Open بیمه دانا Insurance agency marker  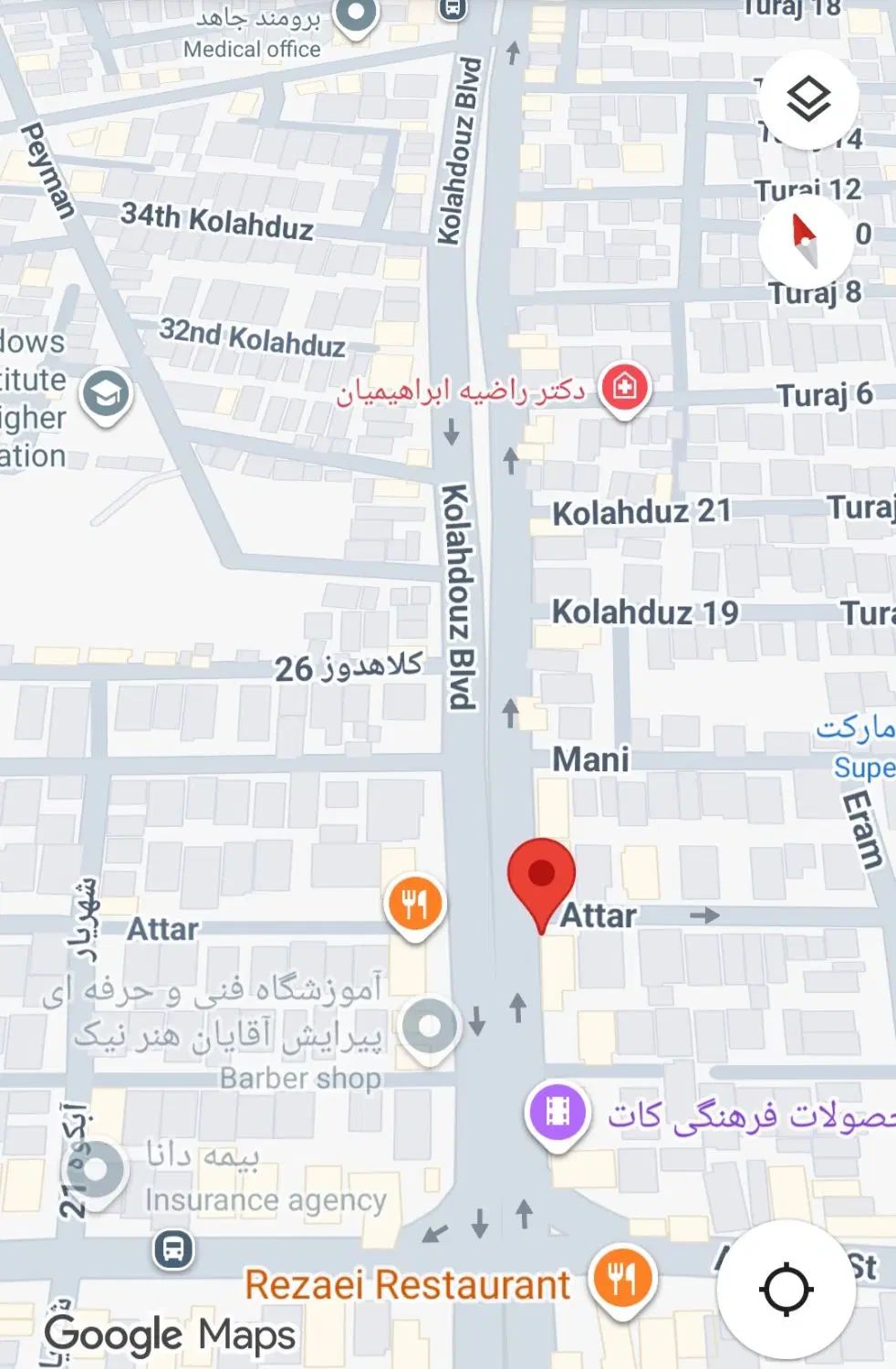tap(97, 1171)
